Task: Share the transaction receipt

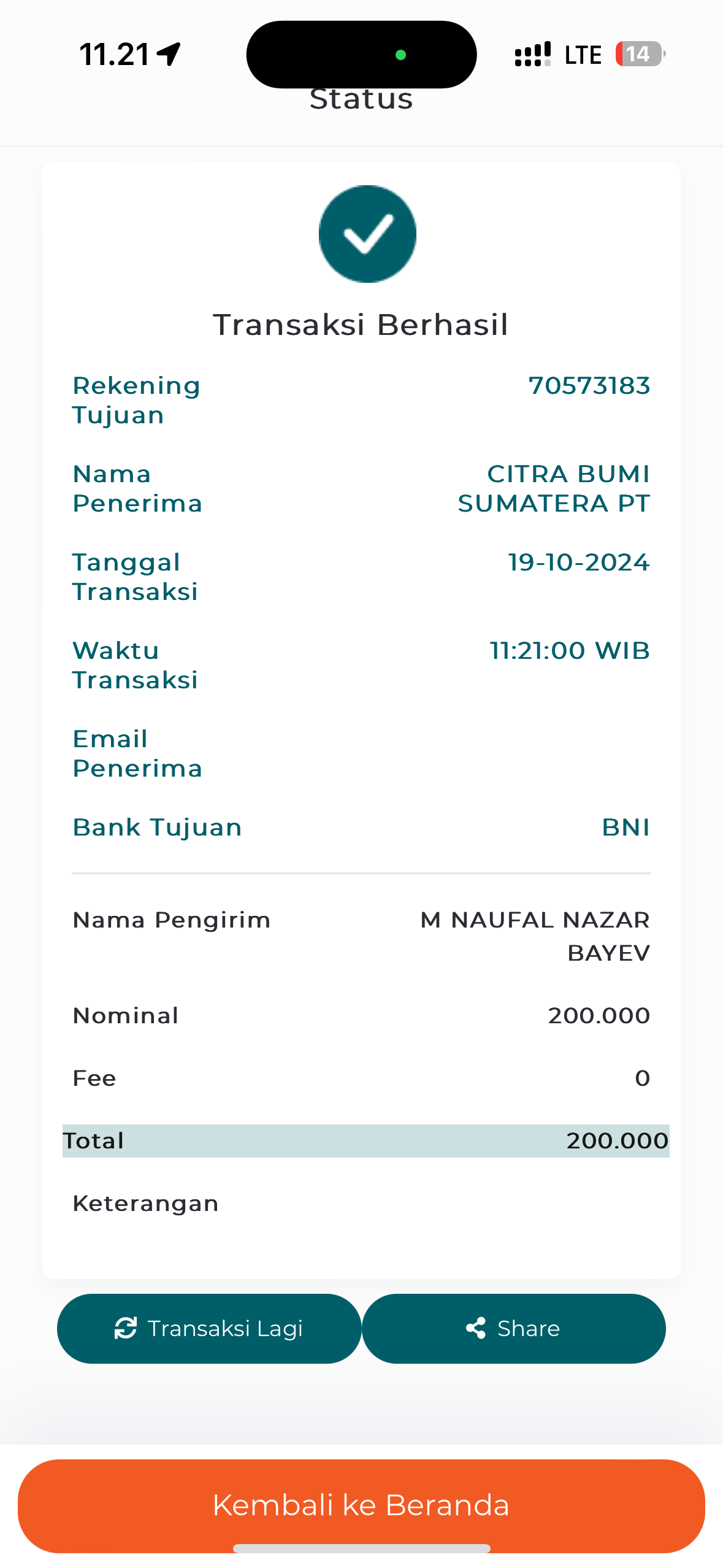Action: coord(514,1328)
